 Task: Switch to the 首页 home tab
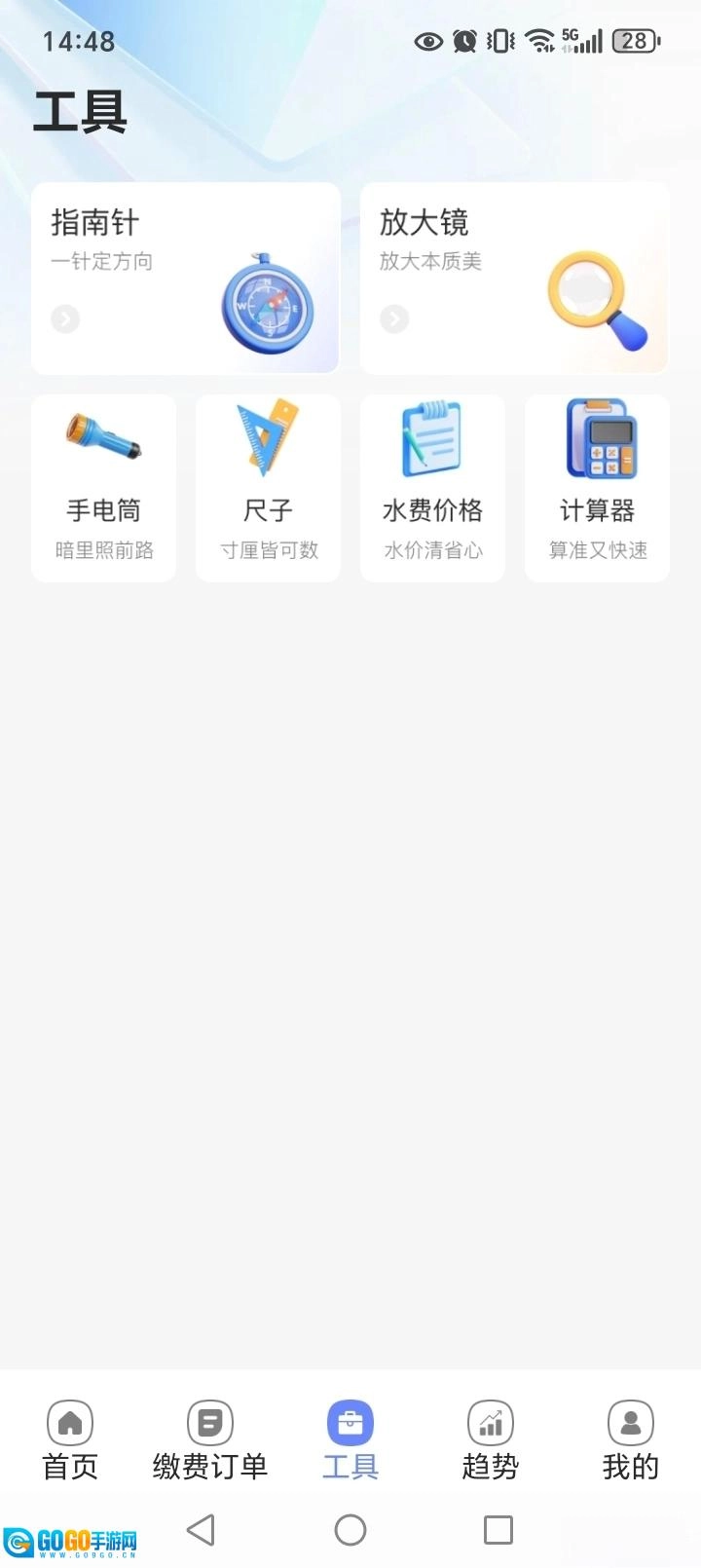(x=70, y=1440)
